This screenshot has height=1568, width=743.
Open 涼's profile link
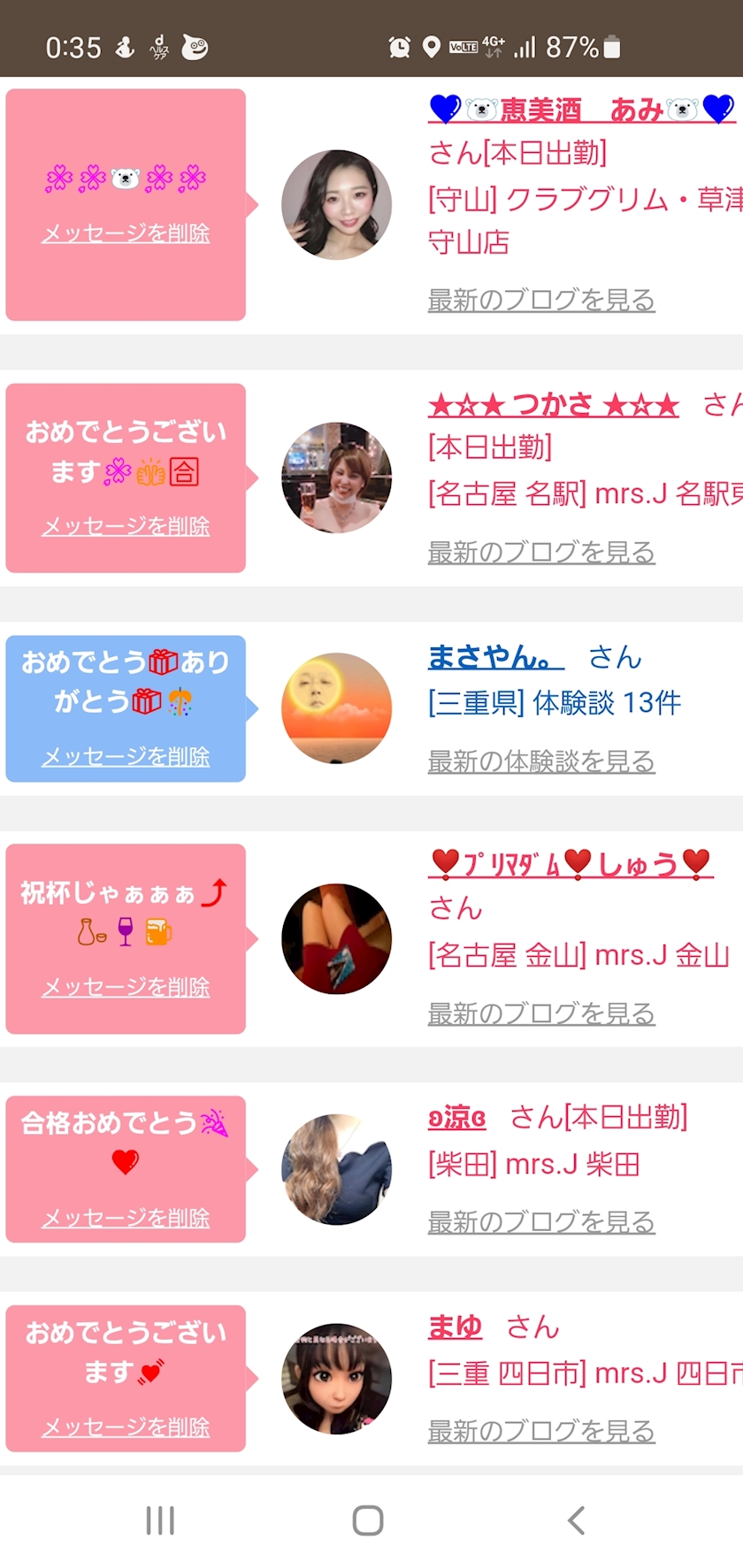coord(456,1118)
